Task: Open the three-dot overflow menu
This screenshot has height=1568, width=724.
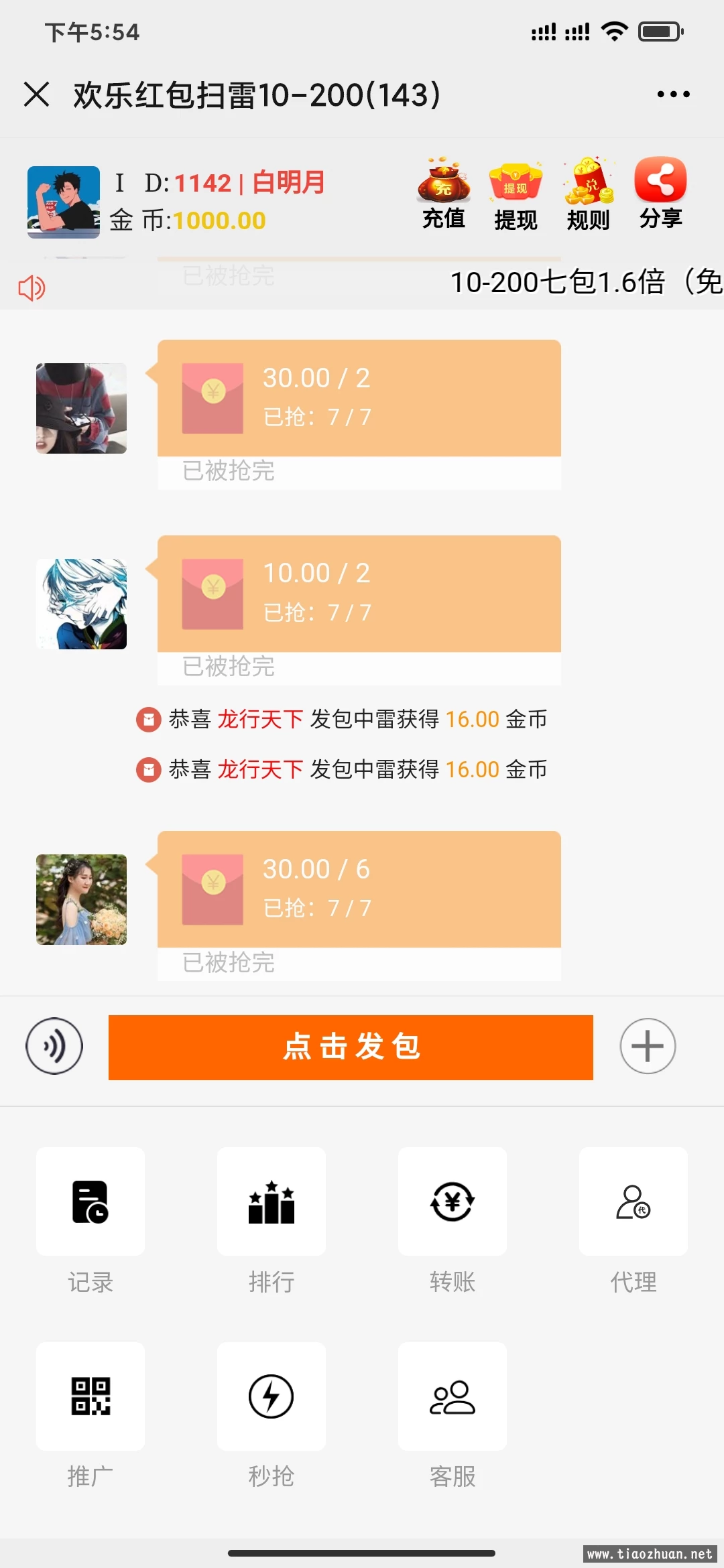Action: tap(674, 94)
